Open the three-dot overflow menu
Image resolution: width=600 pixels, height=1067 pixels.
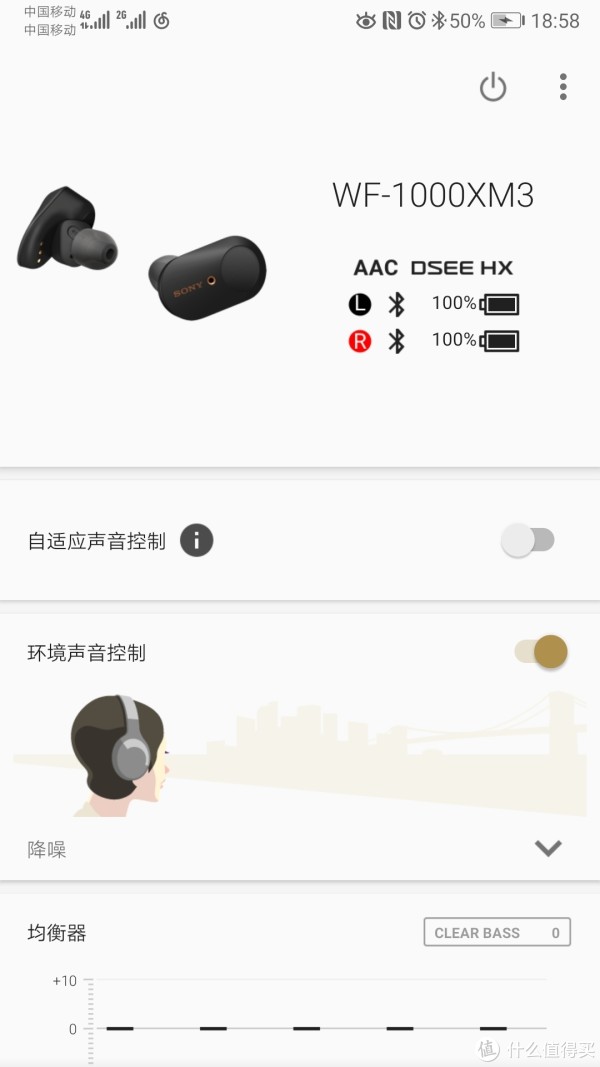(x=563, y=87)
